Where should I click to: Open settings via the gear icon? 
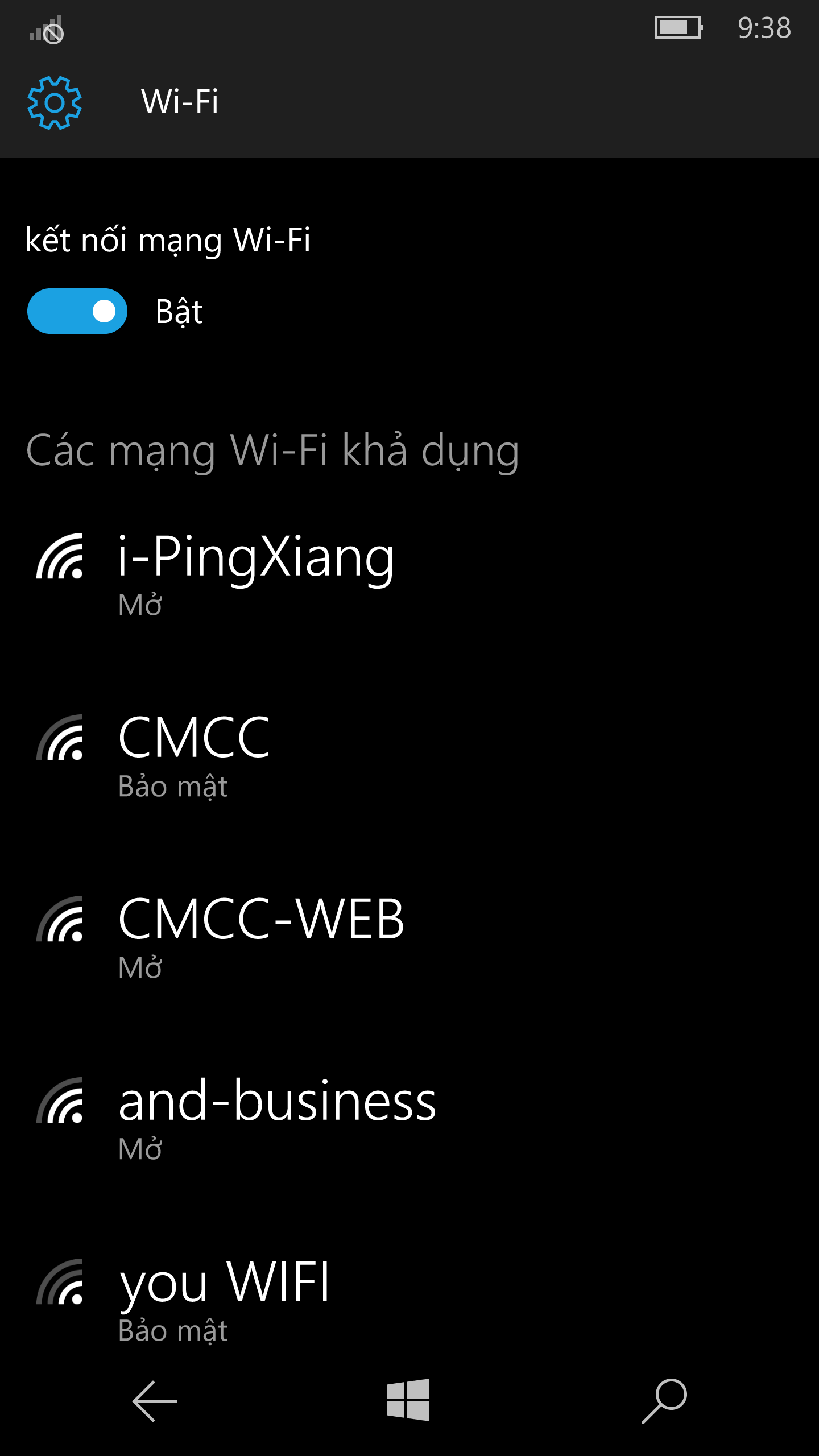point(55,103)
